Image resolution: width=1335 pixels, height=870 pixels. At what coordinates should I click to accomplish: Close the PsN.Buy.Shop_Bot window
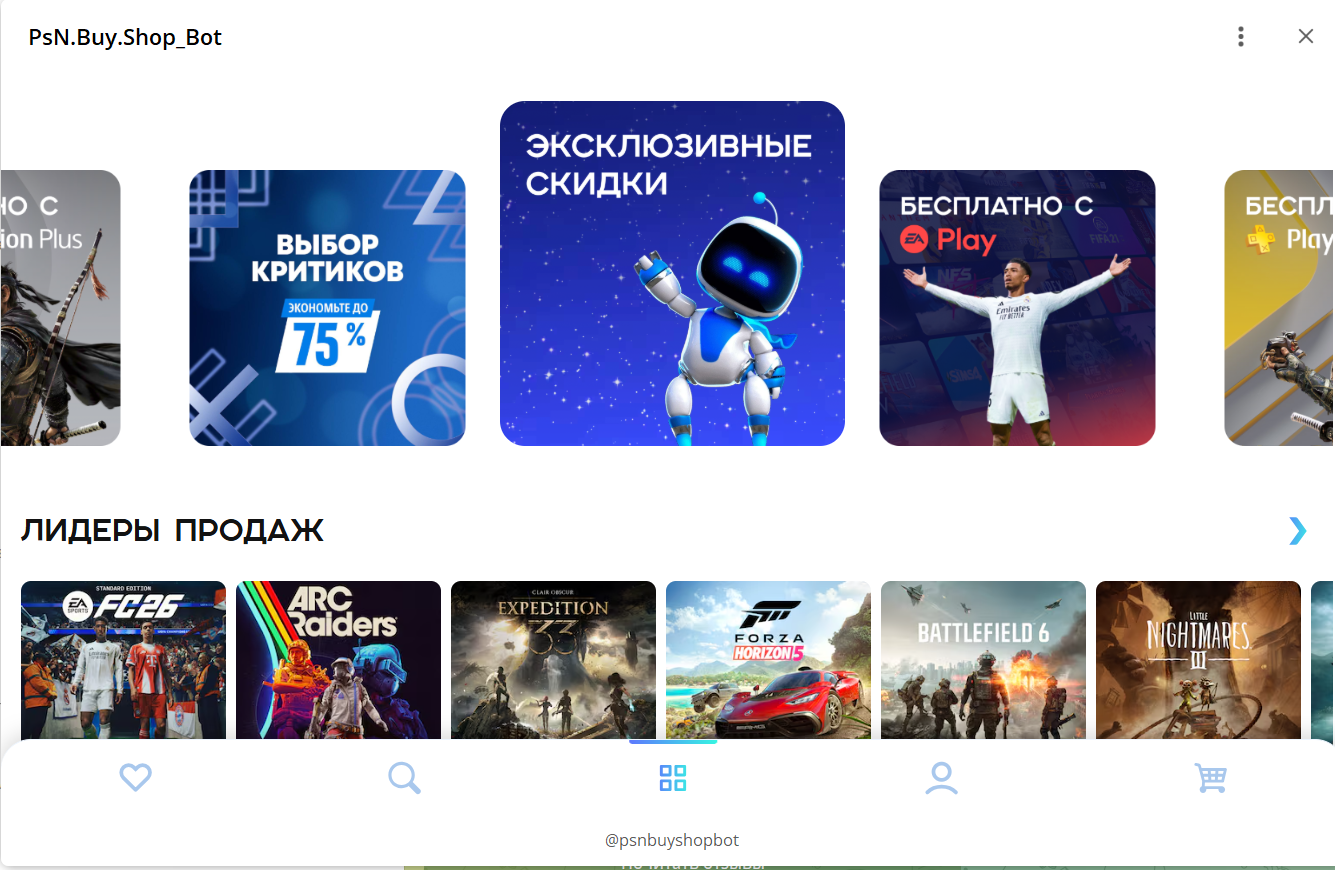(x=1305, y=37)
